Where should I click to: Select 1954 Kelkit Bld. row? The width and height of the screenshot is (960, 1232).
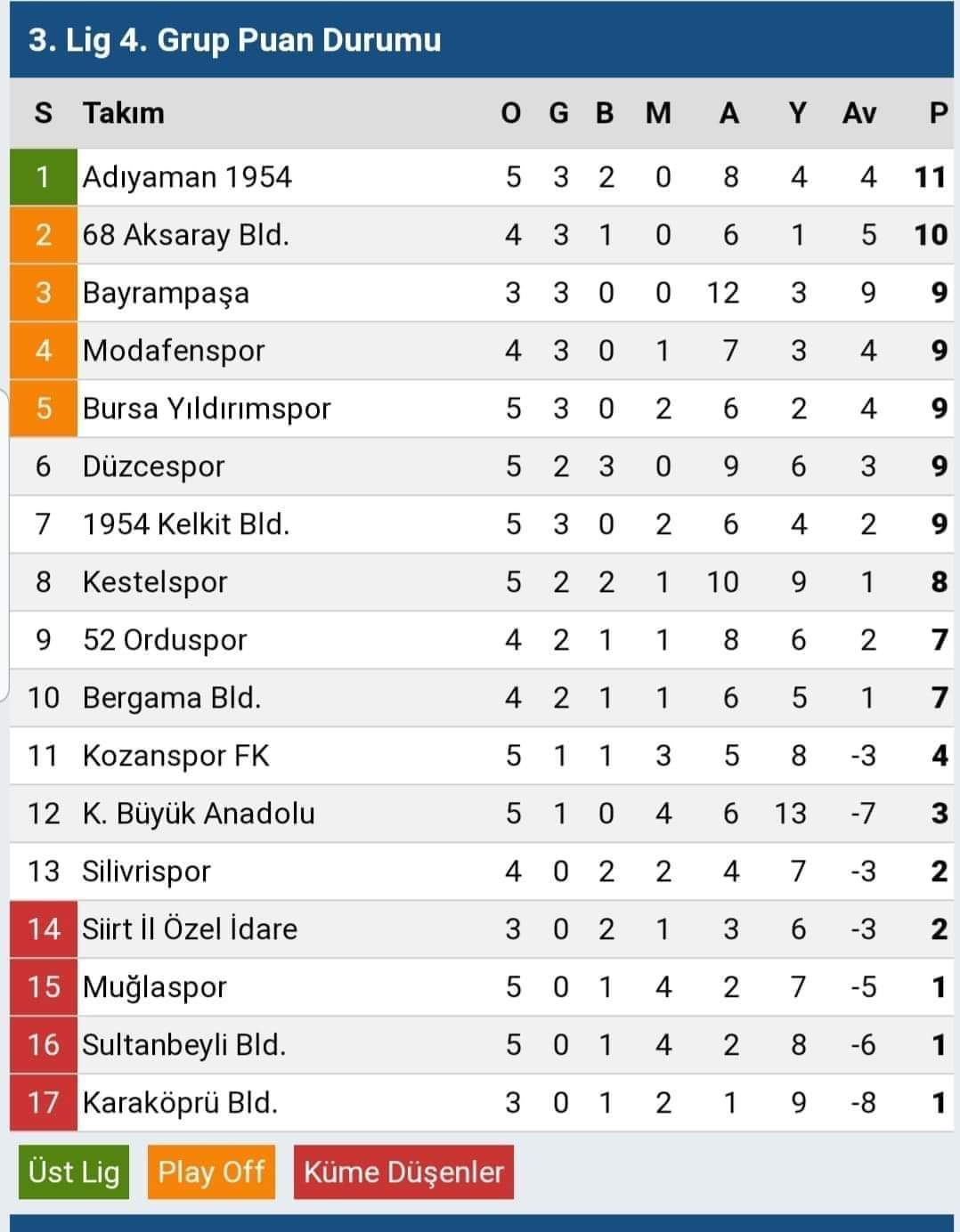[x=185, y=524]
